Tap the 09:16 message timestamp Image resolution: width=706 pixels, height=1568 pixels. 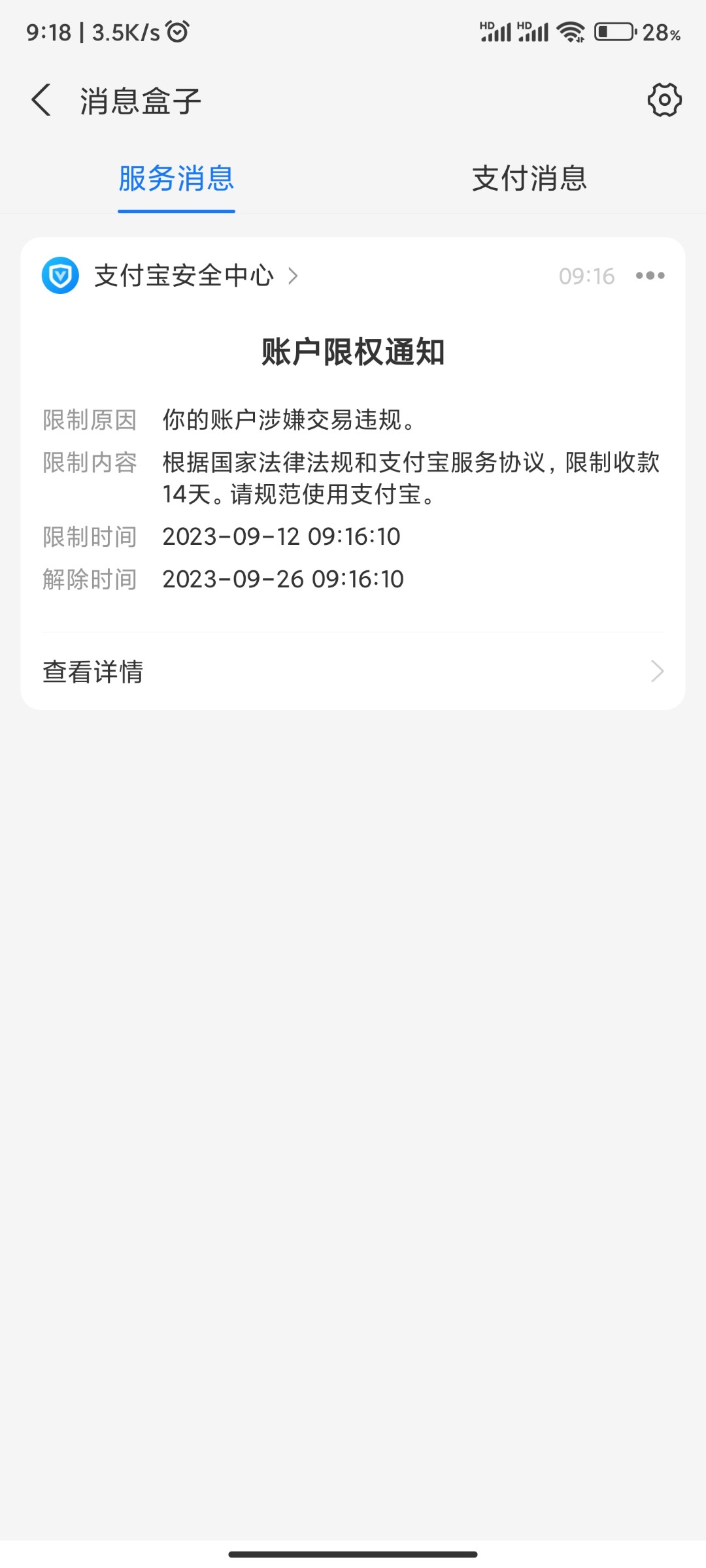click(x=587, y=276)
